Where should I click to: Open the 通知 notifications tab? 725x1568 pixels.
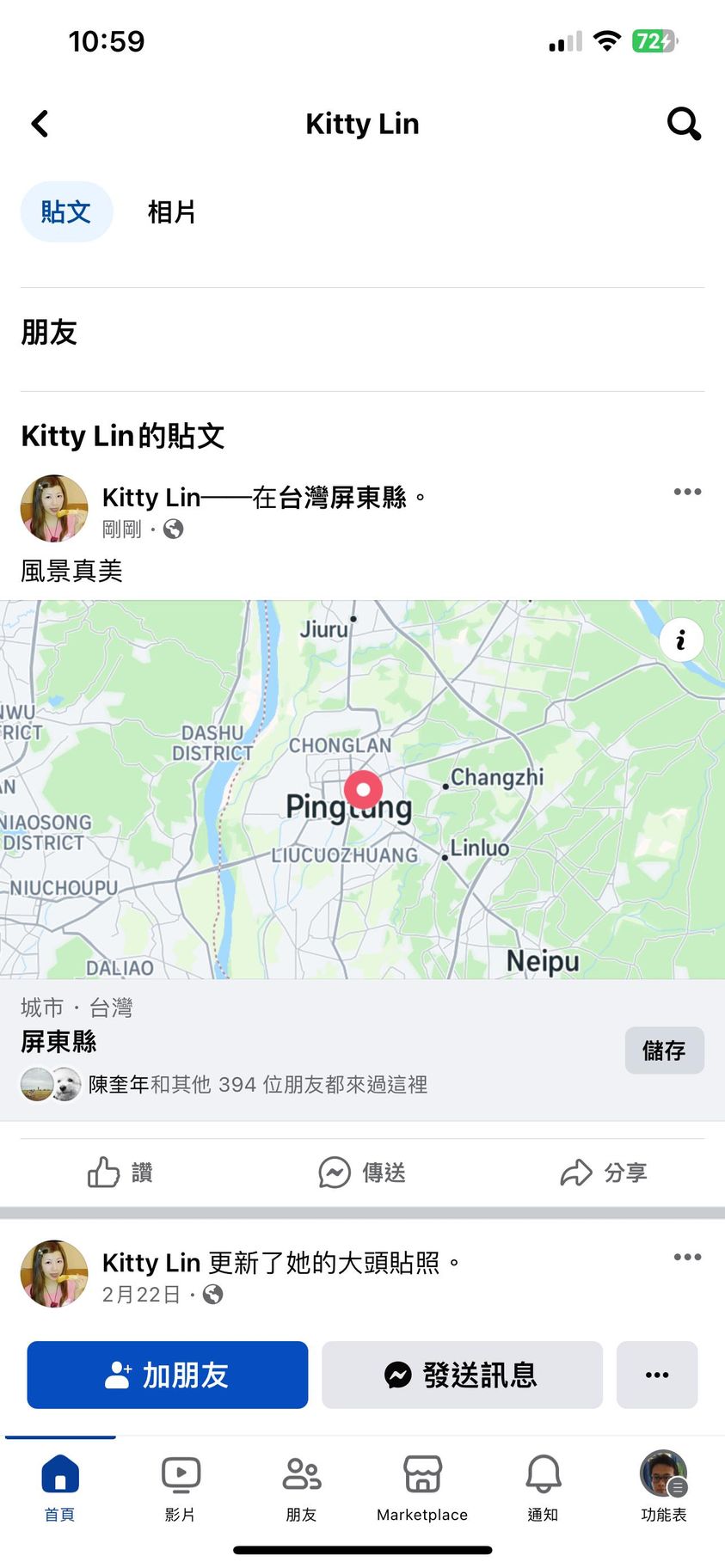543,1487
